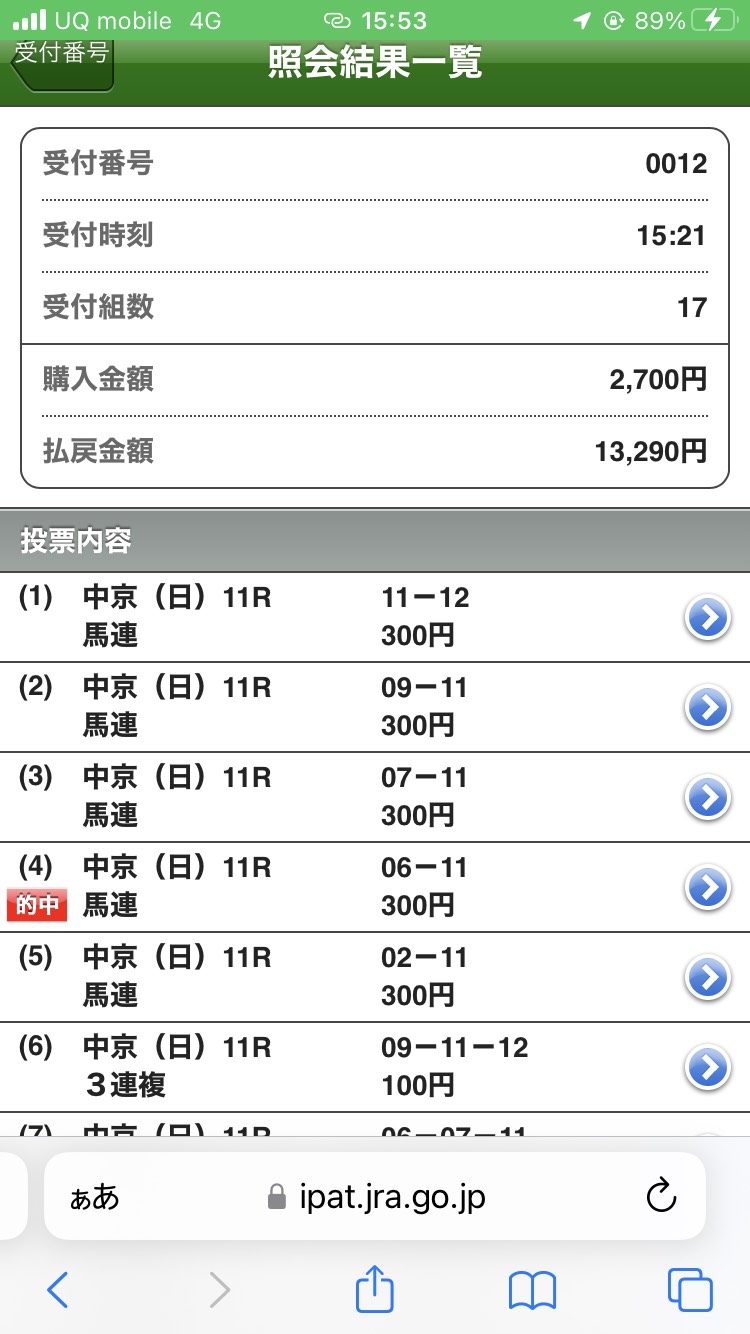Image resolution: width=750 pixels, height=1334 pixels.
Task: Open Safari bookmarks
Action: coord(532,1290)
